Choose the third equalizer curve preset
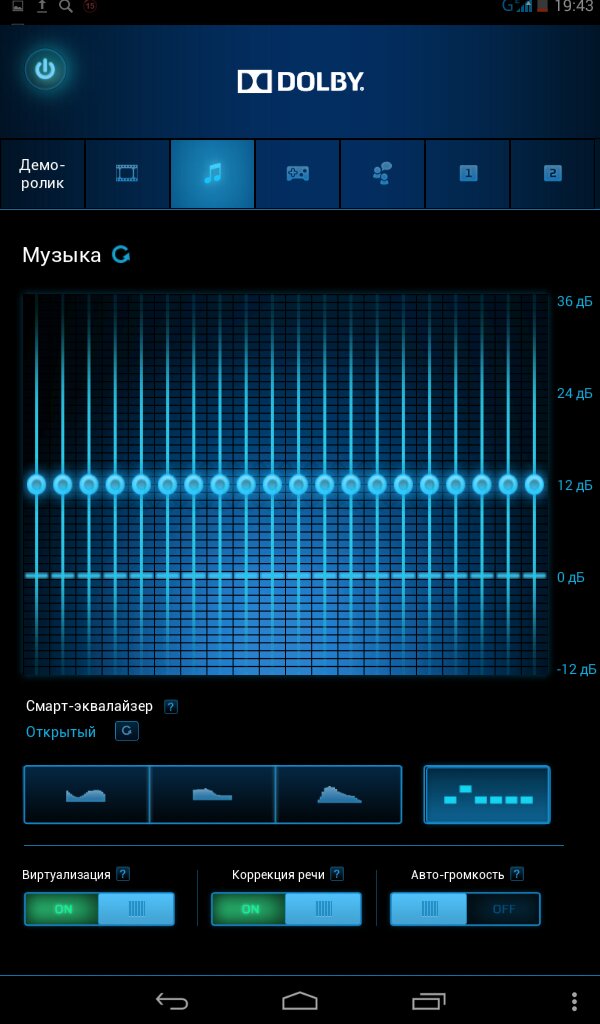 (338, 795)
